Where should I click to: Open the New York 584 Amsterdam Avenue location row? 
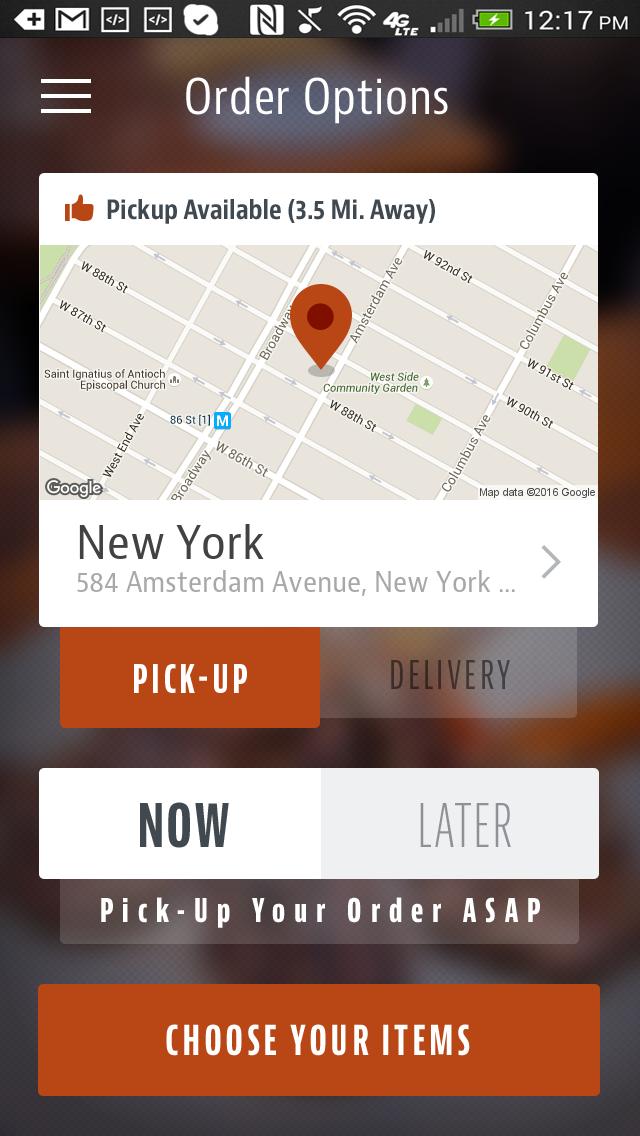318,563
